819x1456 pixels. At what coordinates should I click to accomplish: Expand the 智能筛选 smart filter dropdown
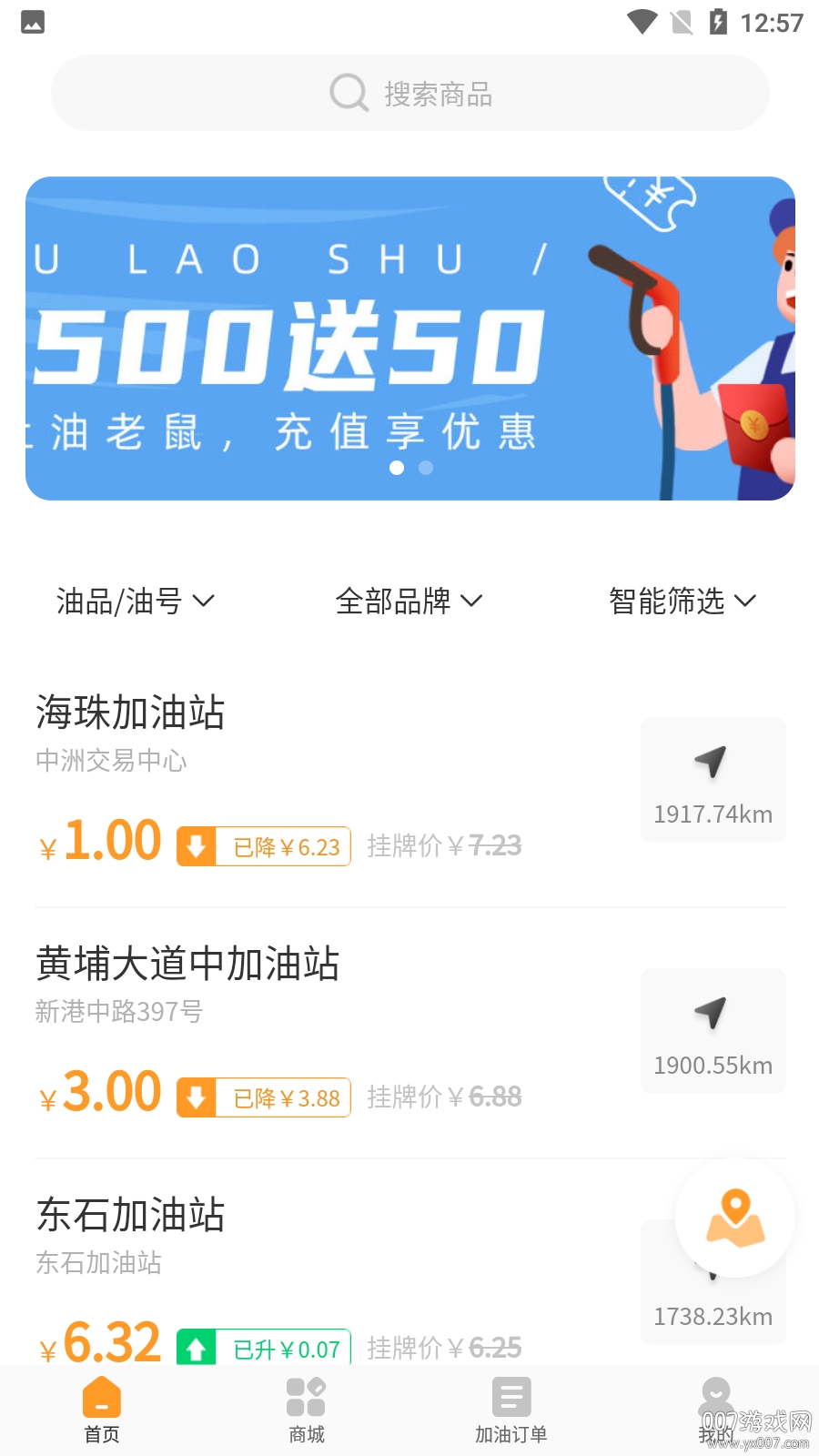[682, 601]
